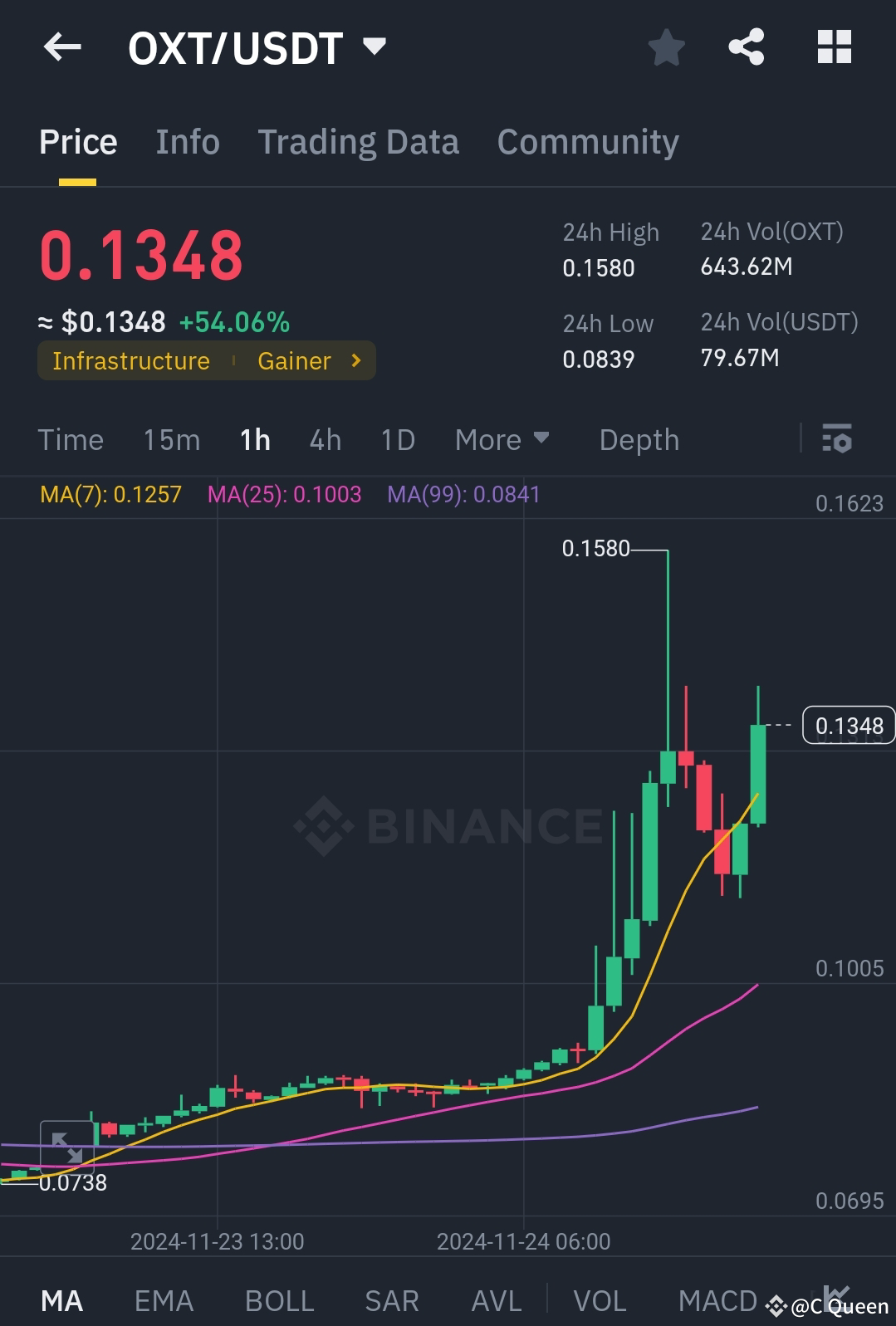Switch chart to the 15m interval
The height and width of the screenshot is (1326, 896).
[170, 439]
